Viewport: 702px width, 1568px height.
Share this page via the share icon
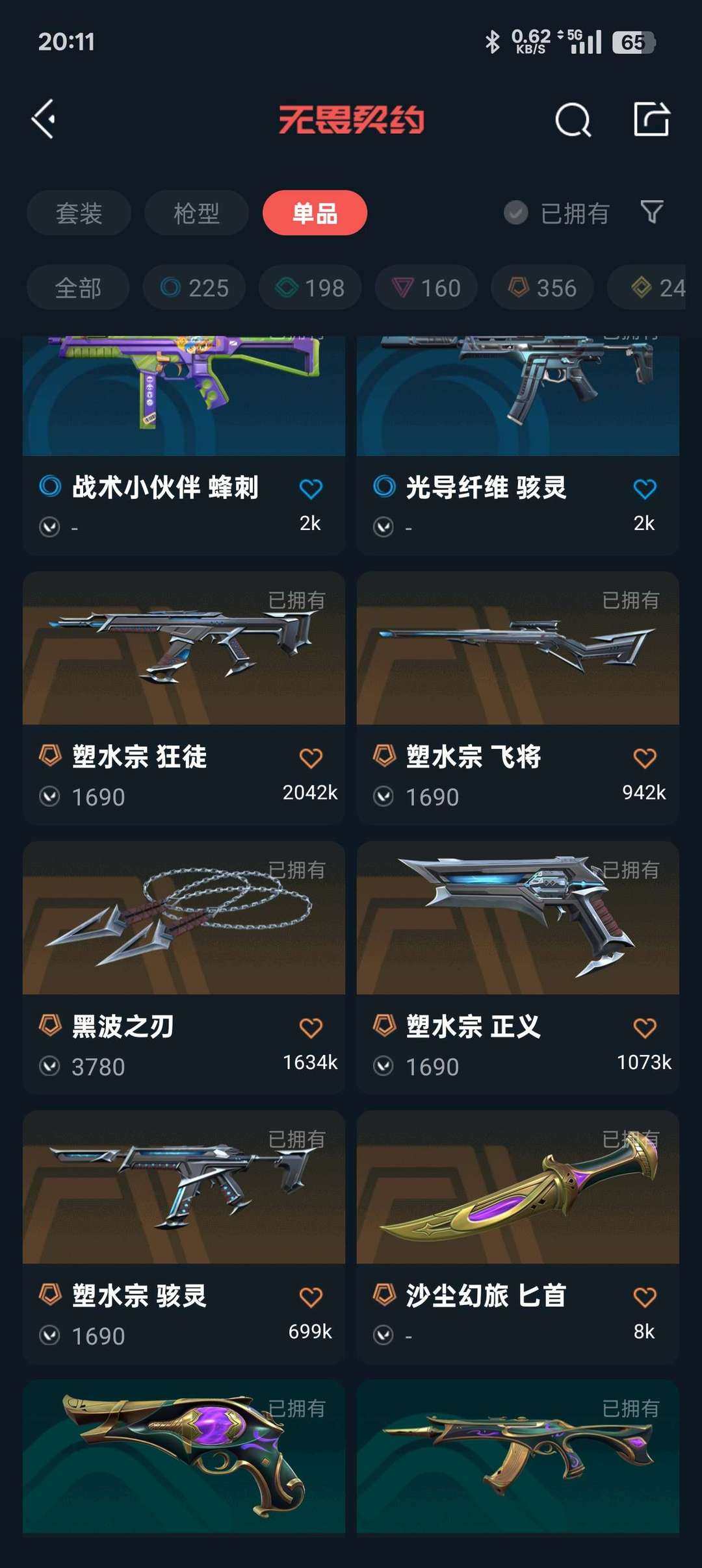pyautogui.click(x=651, y=120)
